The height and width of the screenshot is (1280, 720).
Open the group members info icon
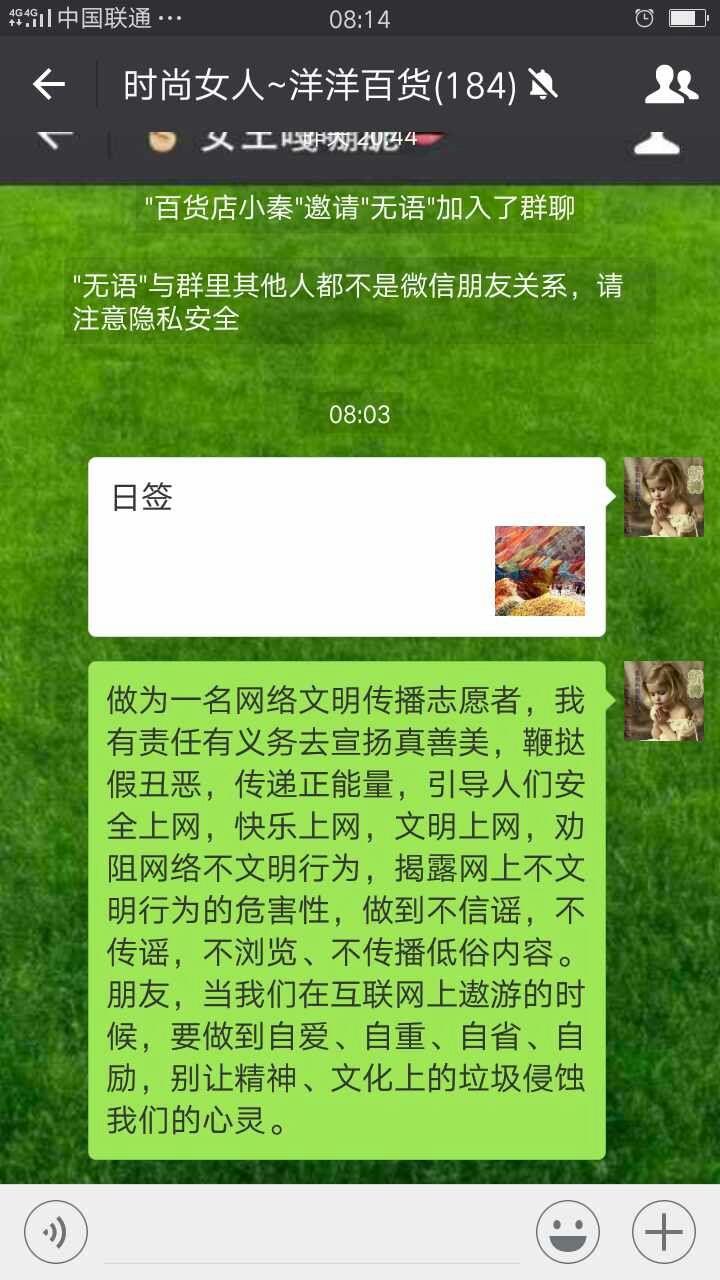pyautogui.click(x=671, y=85)
